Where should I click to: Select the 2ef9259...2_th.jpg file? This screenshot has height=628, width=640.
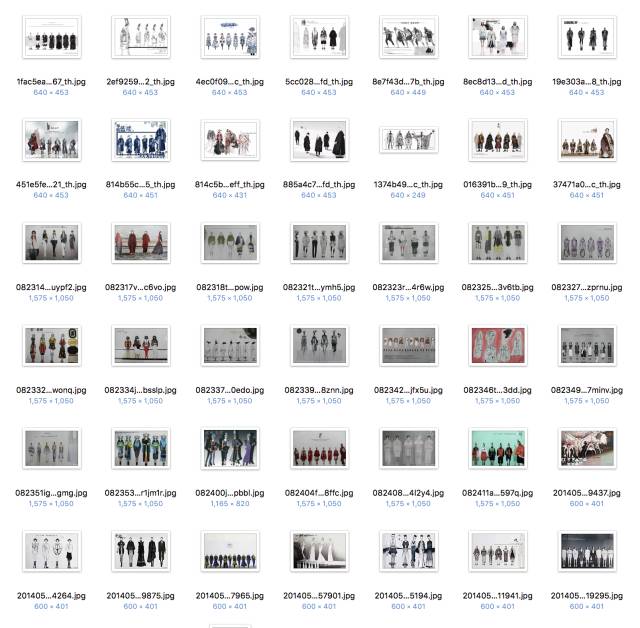[140, 38]
